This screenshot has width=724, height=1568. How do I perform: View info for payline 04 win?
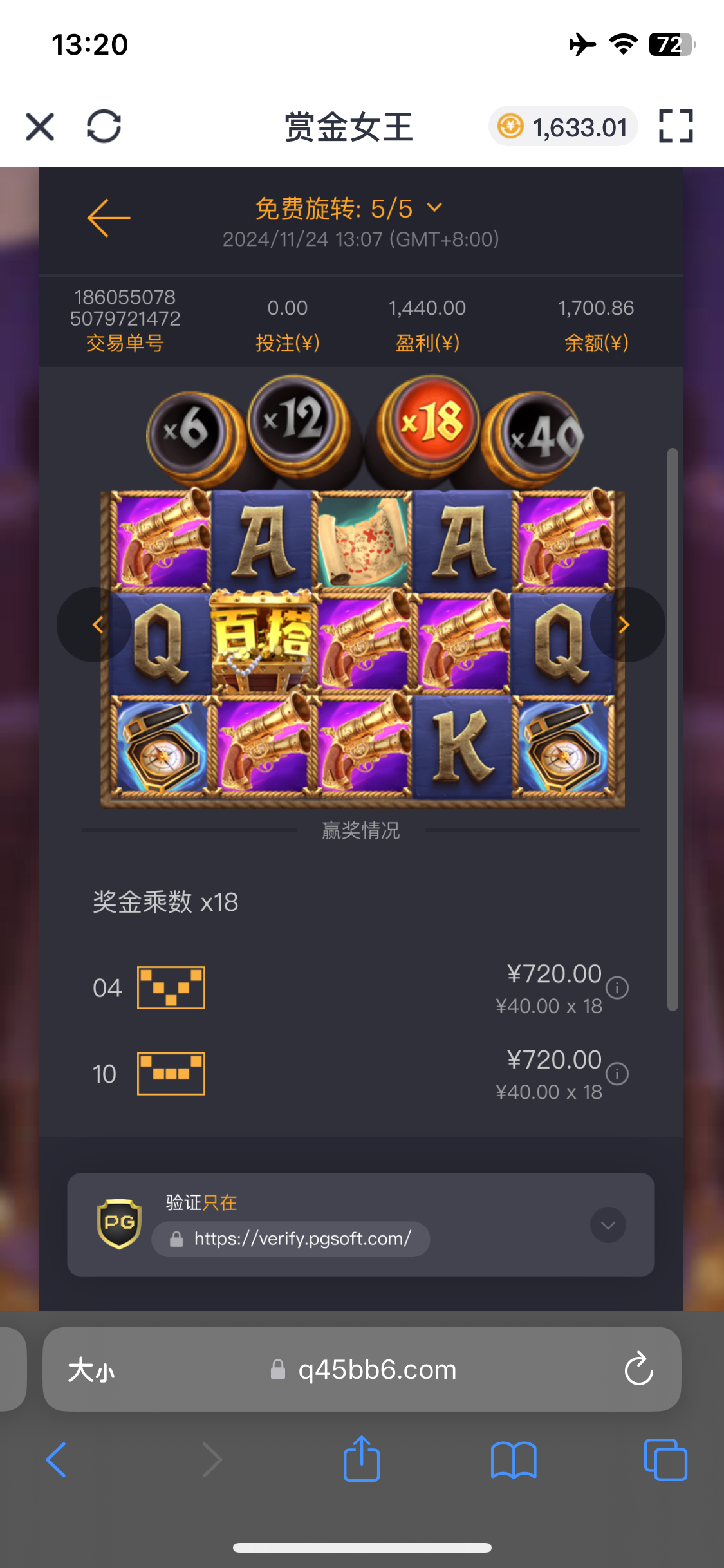(x=617, y=987)
